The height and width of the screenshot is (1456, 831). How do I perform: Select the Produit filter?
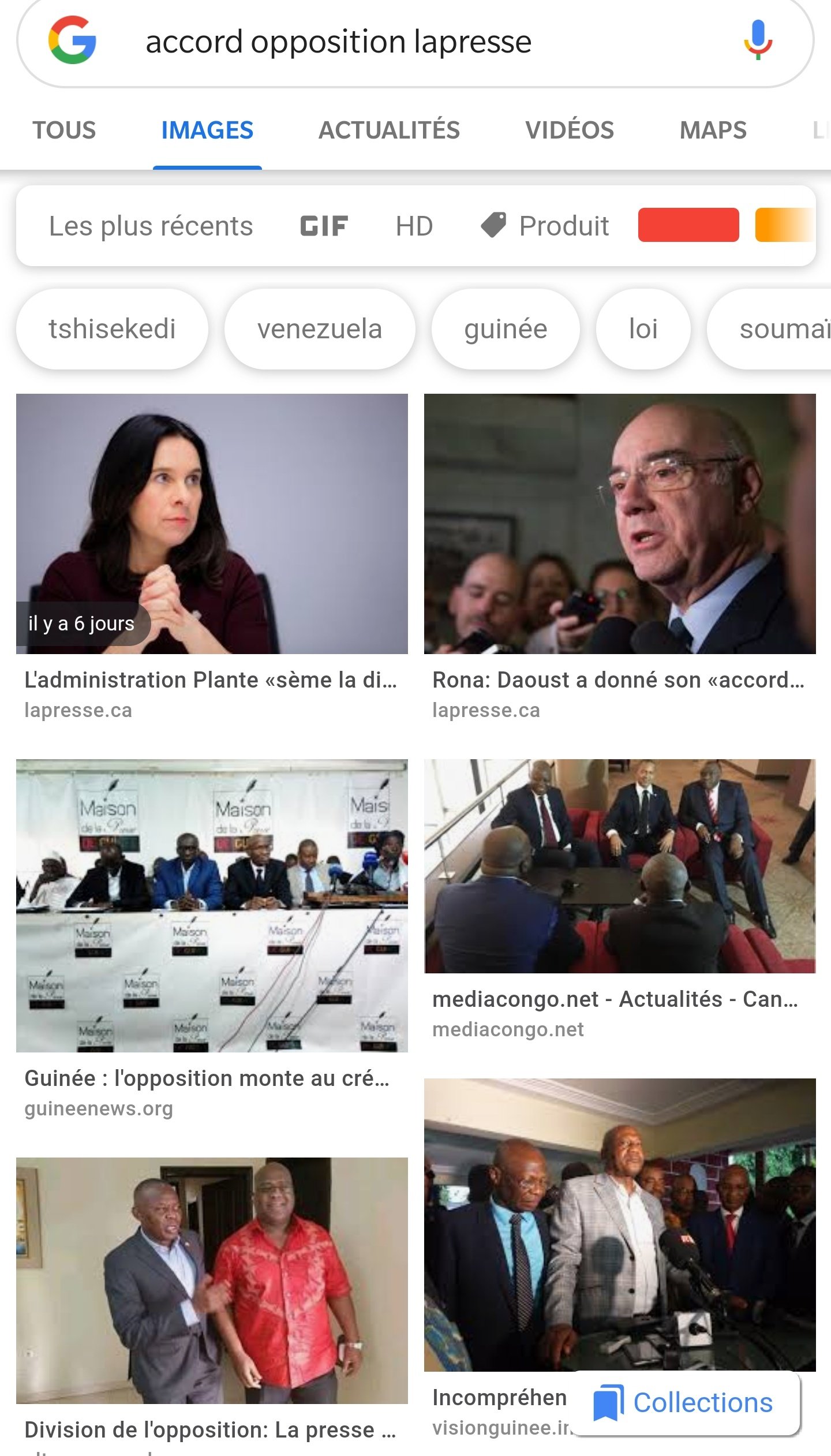point(545,226)
